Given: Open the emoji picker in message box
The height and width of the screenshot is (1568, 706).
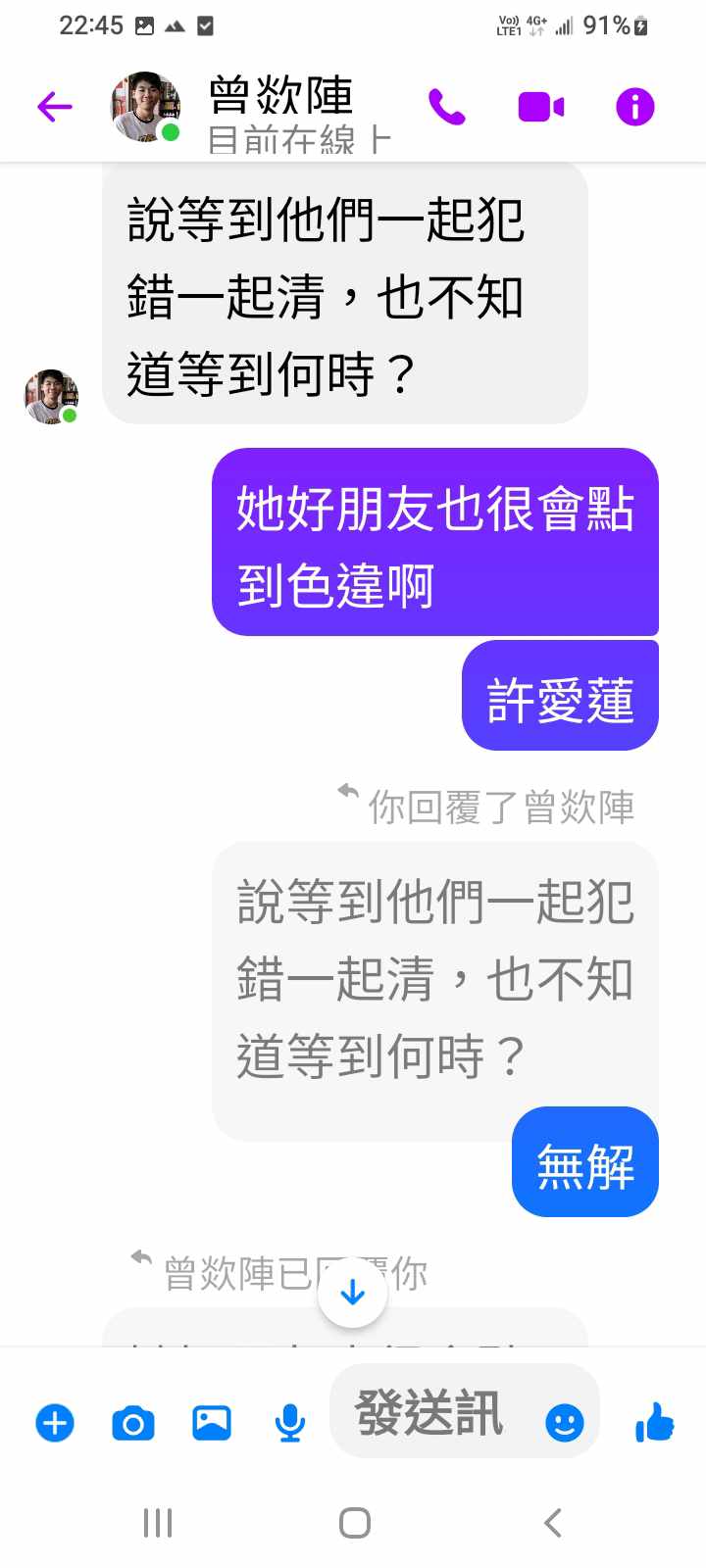Looking at the screenshot, I should (x=565, y=1422).
